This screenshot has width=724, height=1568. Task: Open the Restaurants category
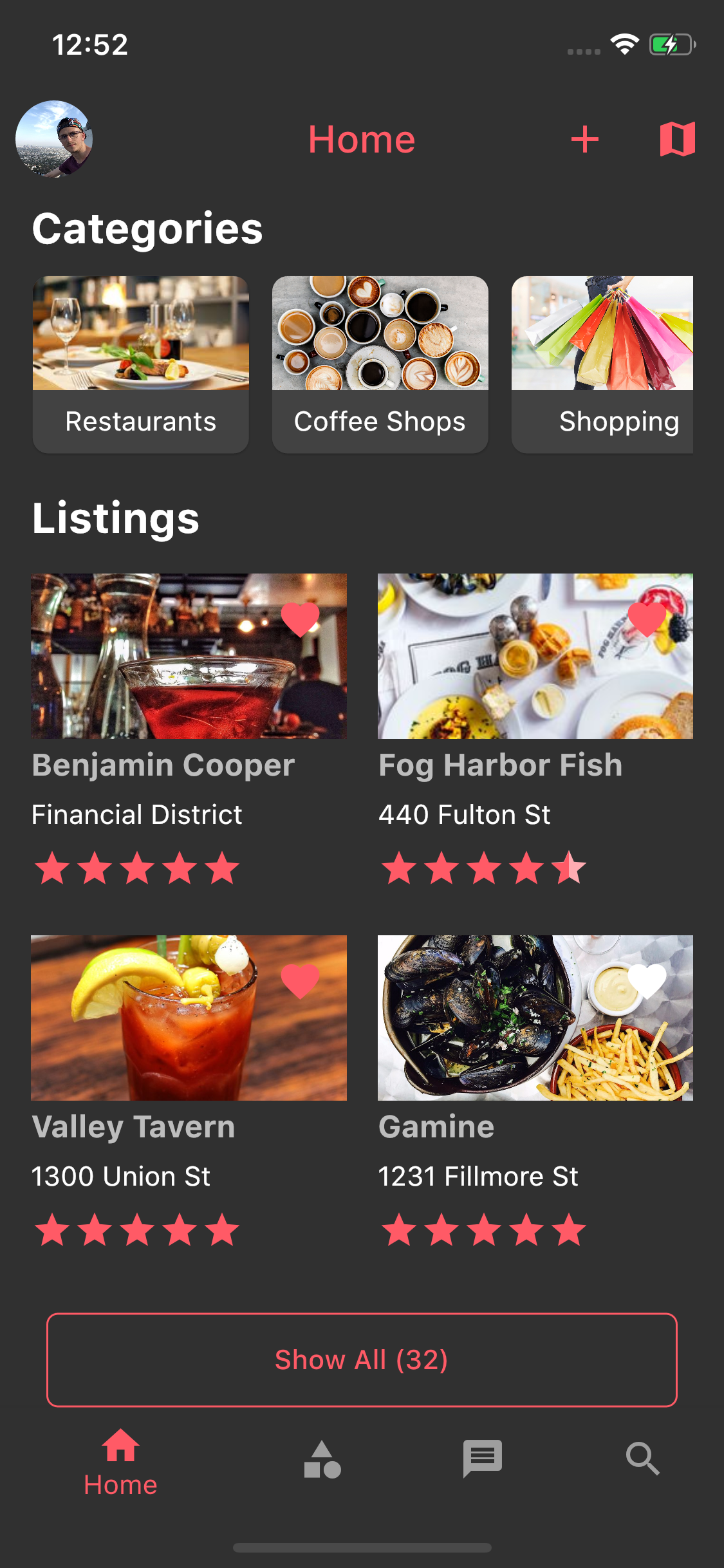tap(141, 364)
